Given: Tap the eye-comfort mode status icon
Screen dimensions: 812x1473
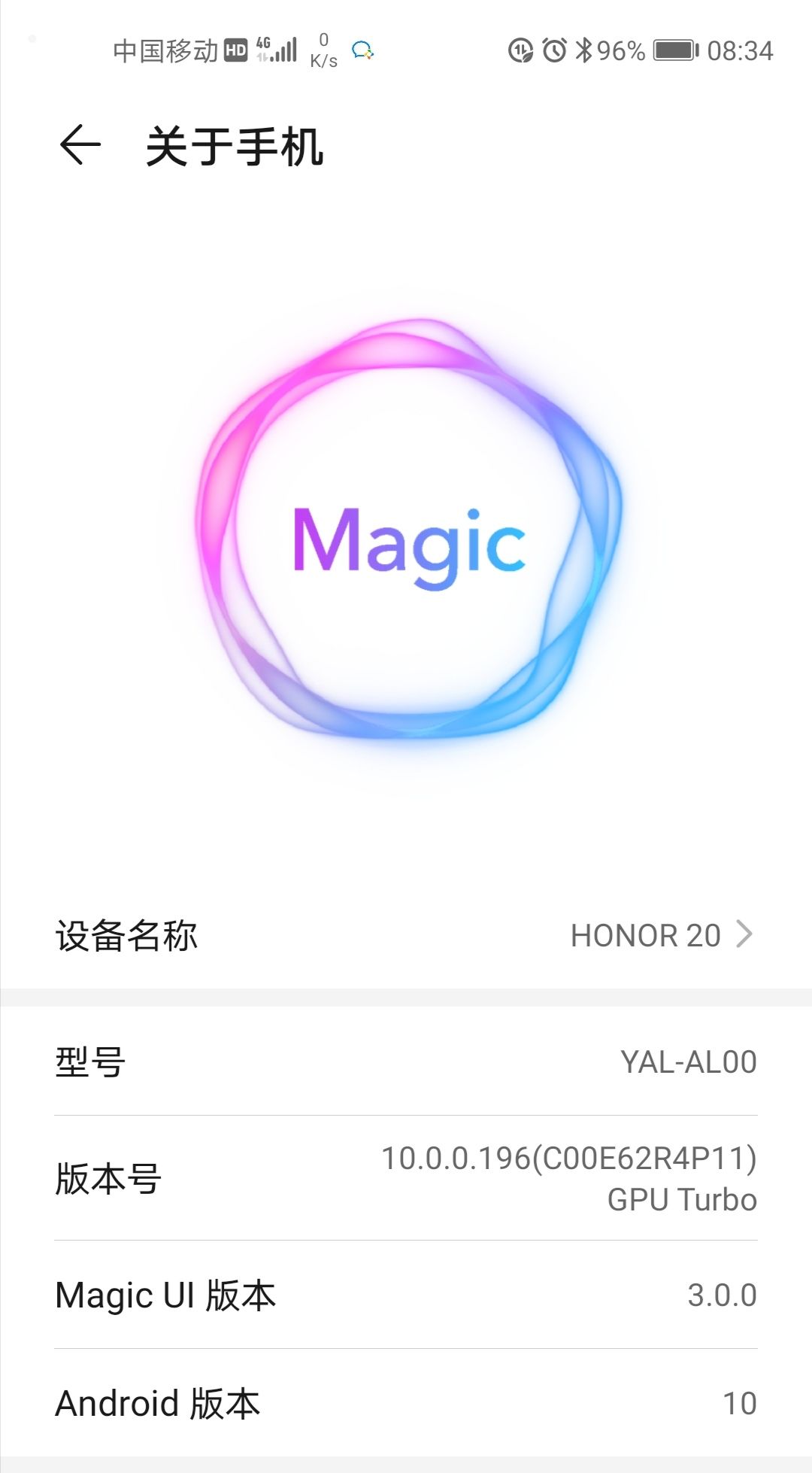Looking at the screenshot, I should [x=521, y=49].
